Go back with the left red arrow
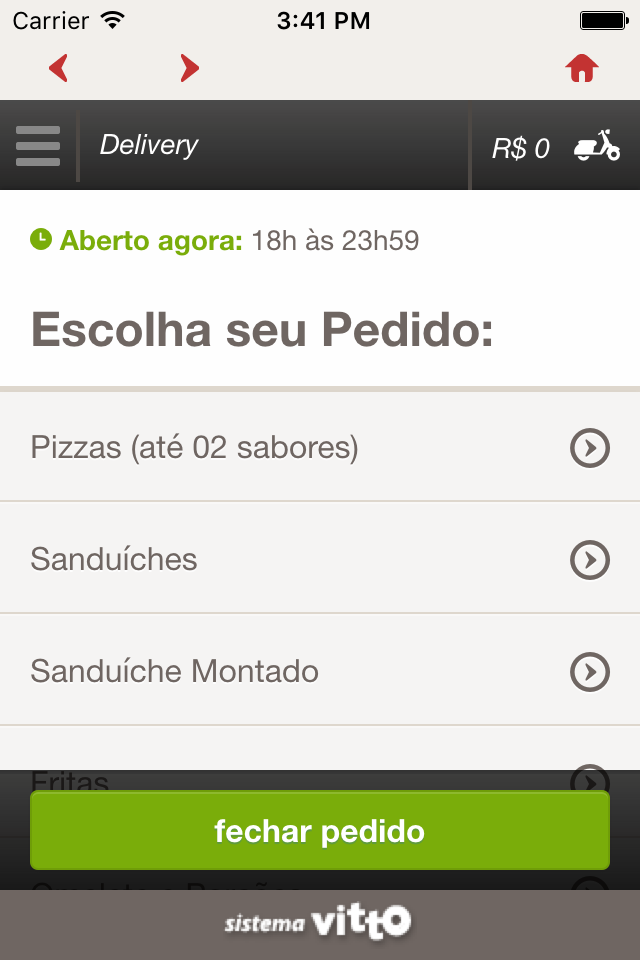 [59, 68]
